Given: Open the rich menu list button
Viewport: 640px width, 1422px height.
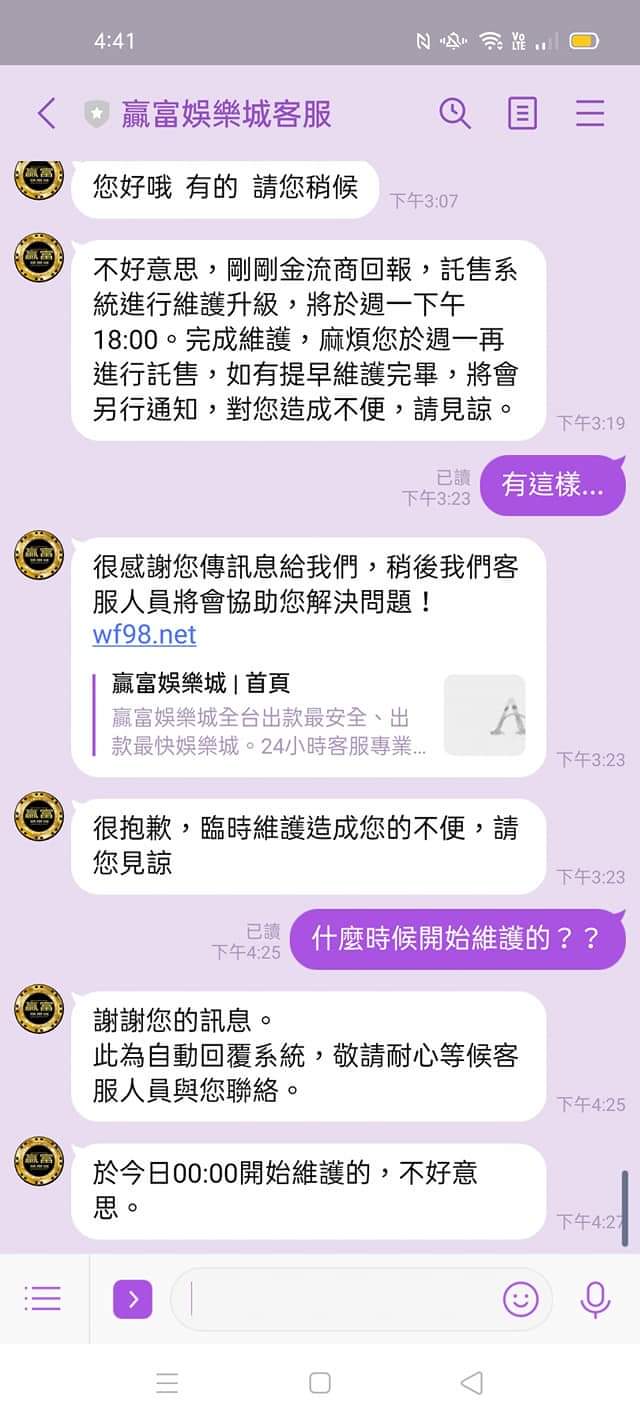Looking at the screenshot, I should click(x=43, y=1299).
